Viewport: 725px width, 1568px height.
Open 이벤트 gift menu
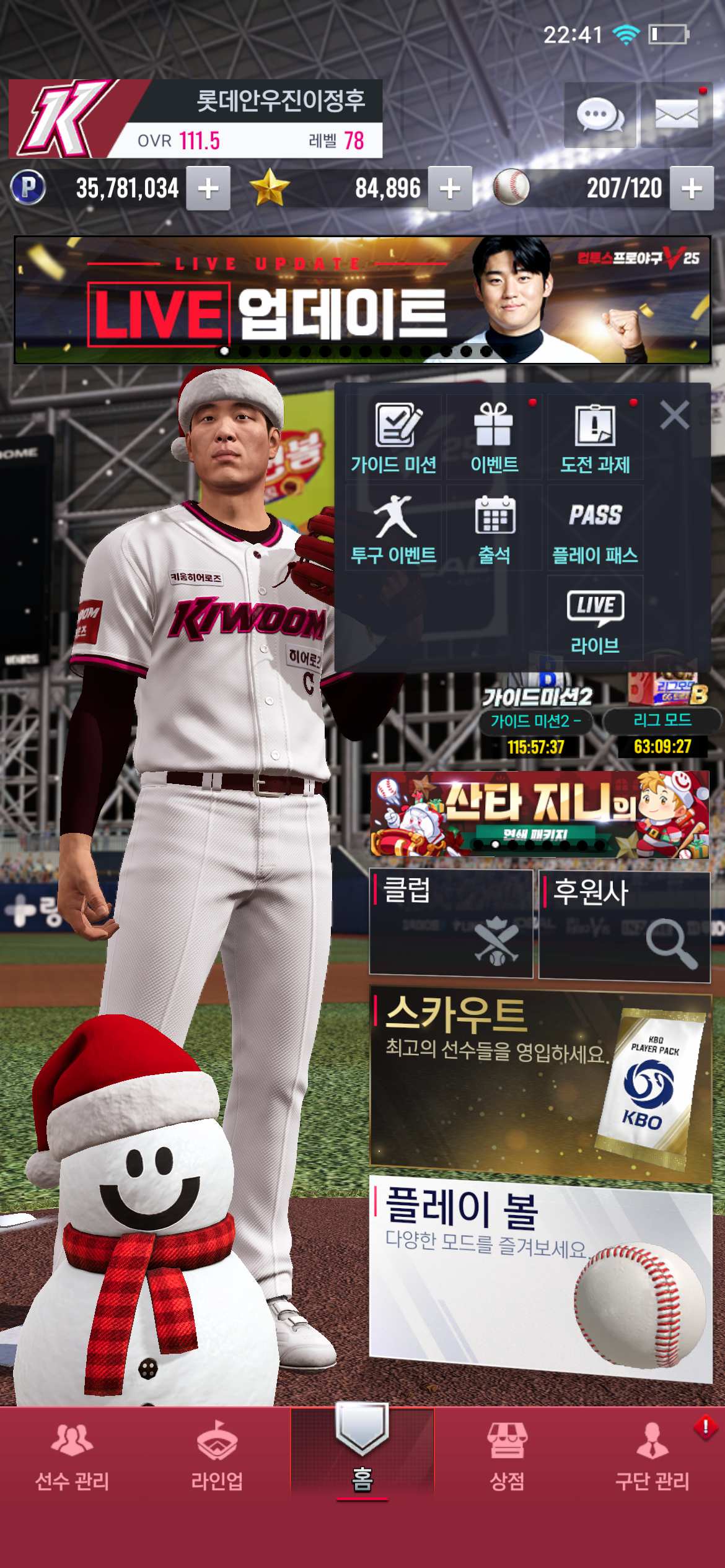click(x=494, y=437)
